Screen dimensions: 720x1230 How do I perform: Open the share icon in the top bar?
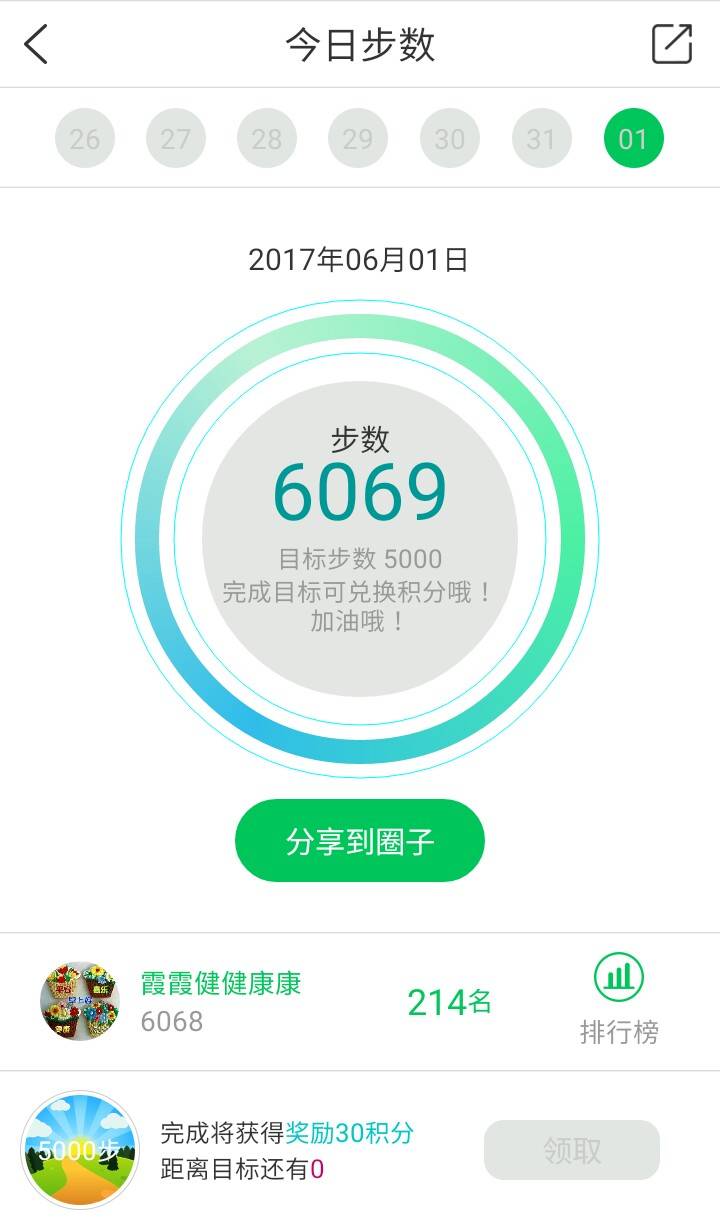click(x=671, y=44)
